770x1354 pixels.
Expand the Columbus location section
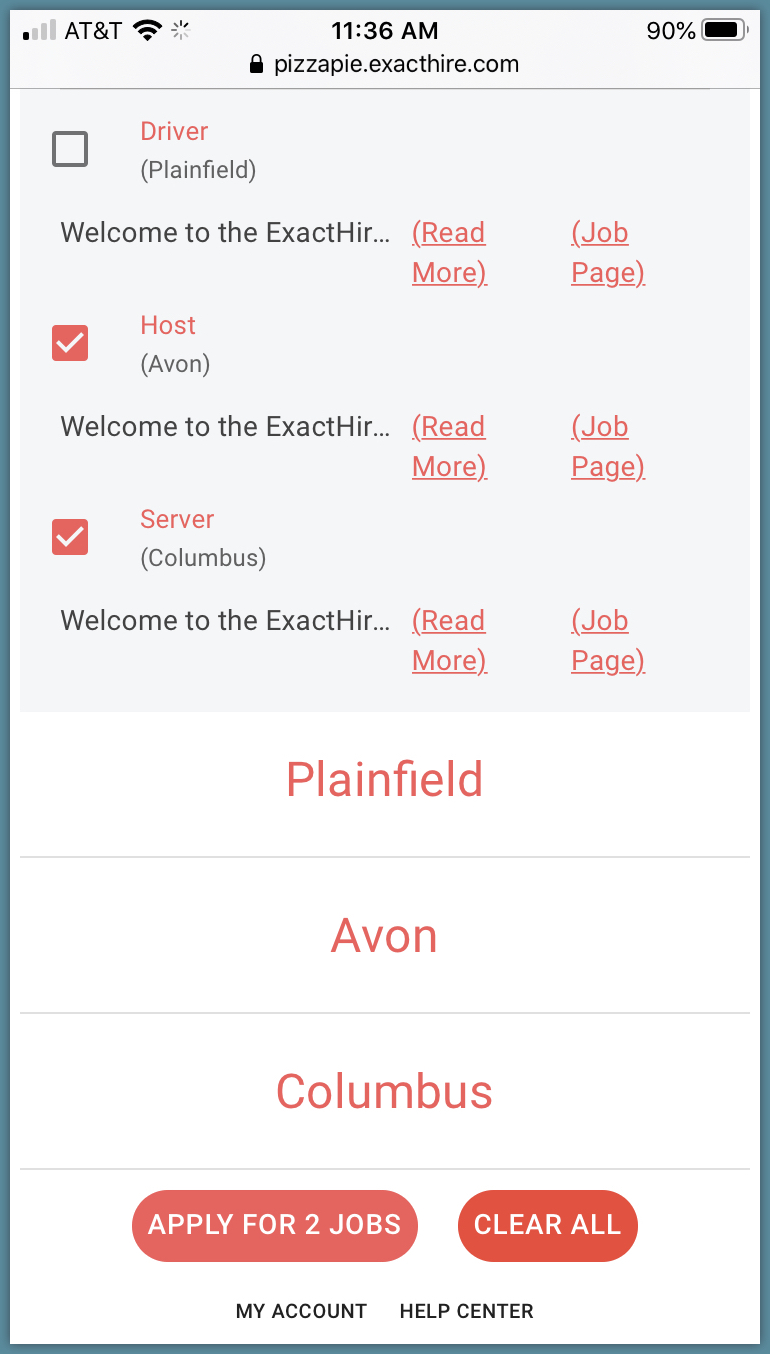pyautogui.click(x=384, y=1091)
